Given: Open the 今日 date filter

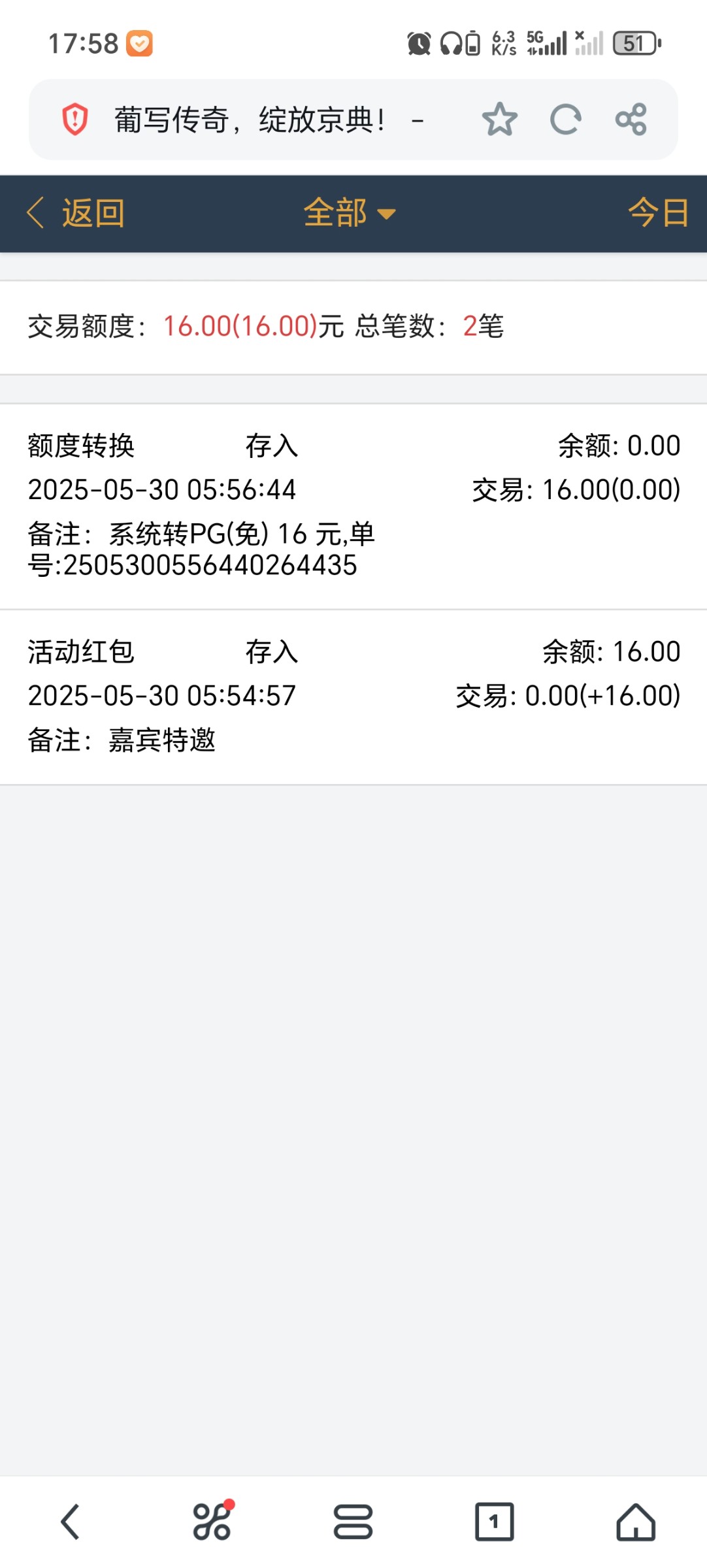Looking at the screenshot, I should [x=658, y=213].
